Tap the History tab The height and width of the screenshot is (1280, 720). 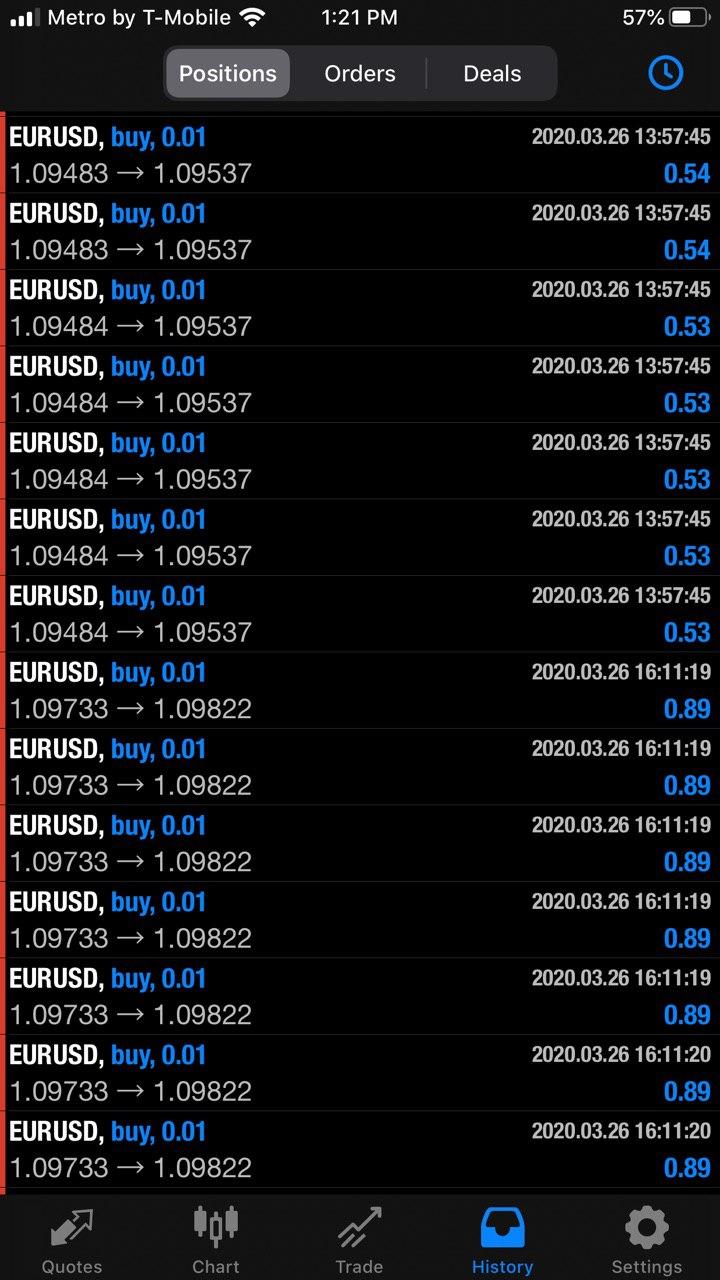[502, 1239]
